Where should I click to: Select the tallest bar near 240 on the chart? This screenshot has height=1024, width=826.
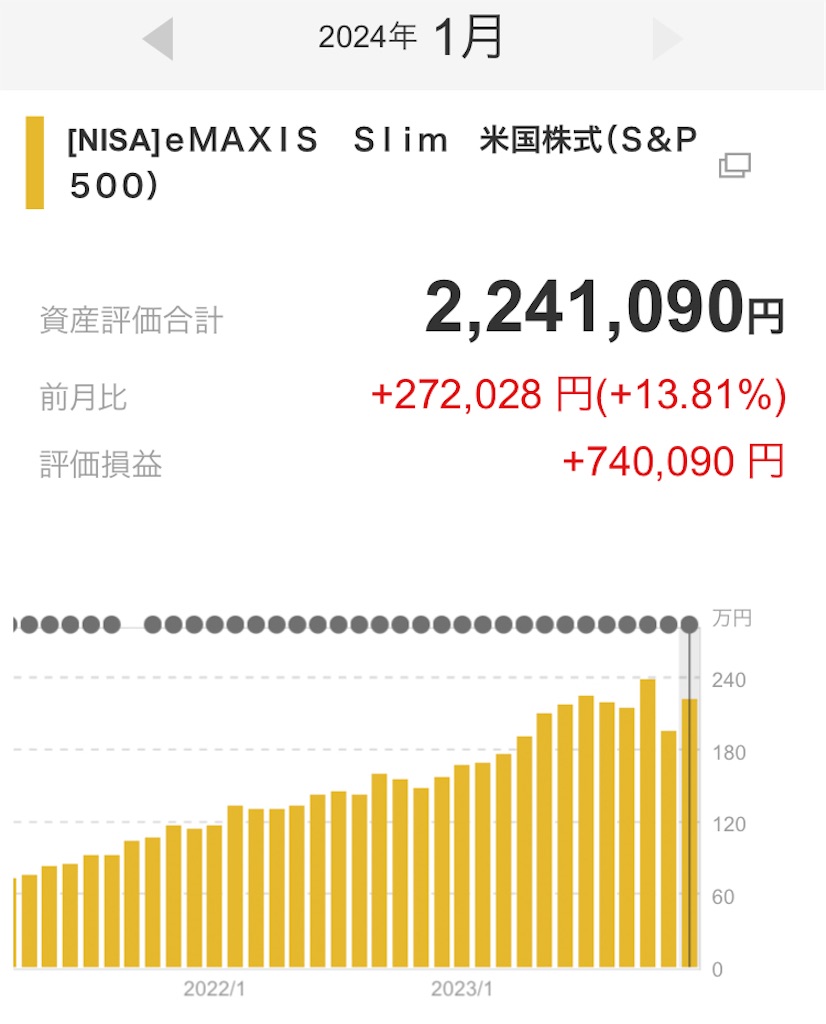click(x=648, y=820)
